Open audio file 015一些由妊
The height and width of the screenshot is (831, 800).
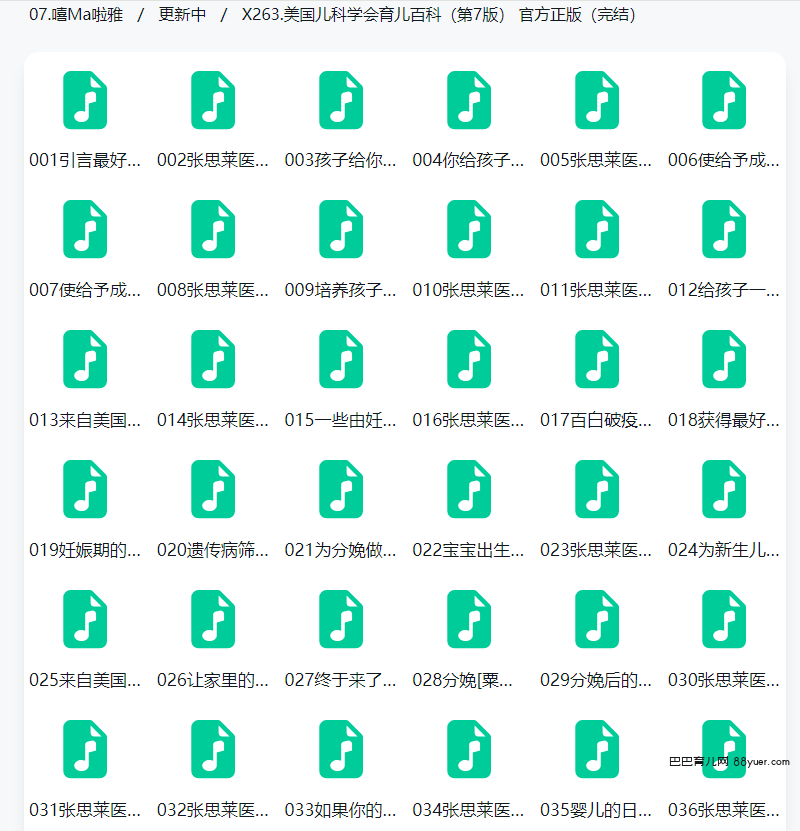[x=341, y=360]
